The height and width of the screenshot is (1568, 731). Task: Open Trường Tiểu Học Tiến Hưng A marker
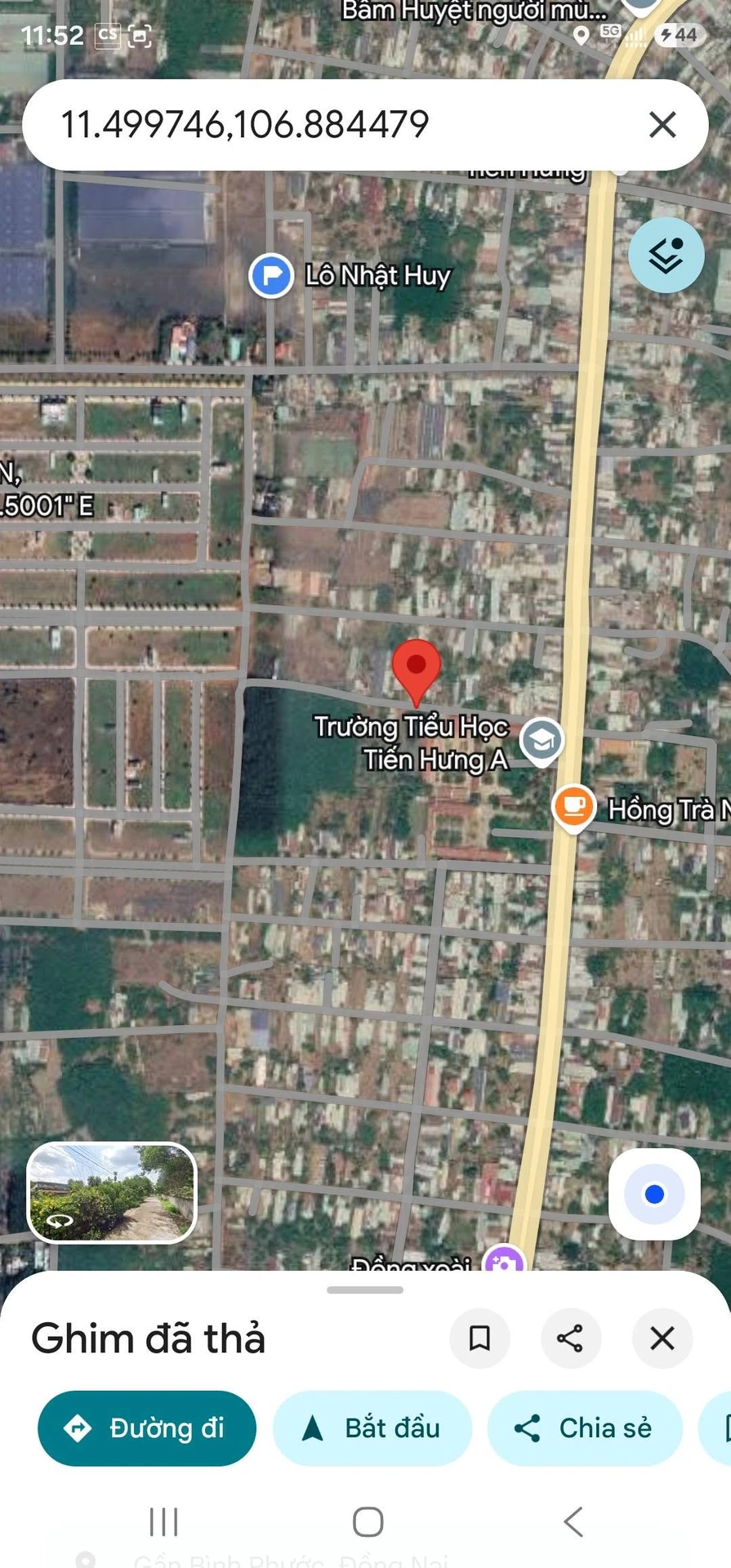(x=542, y=742)
